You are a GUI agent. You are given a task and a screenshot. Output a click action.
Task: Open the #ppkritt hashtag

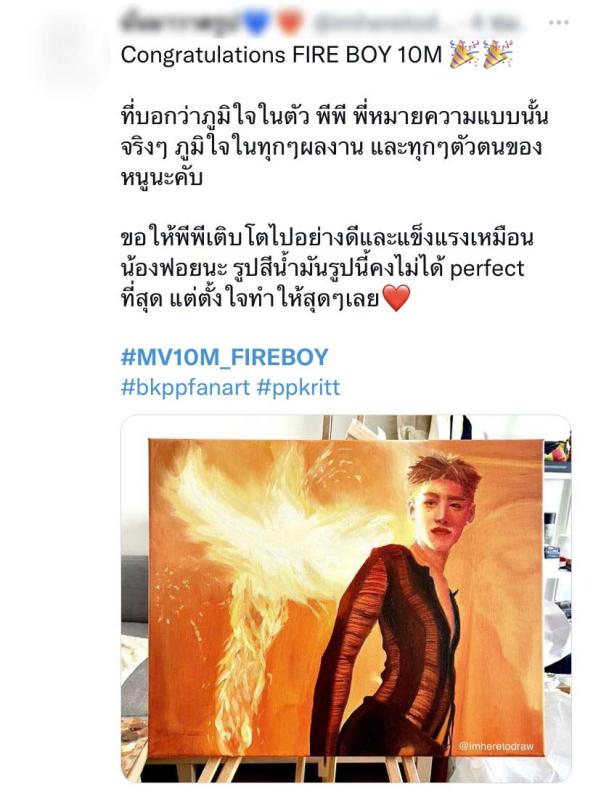click(x=298, y=387)
